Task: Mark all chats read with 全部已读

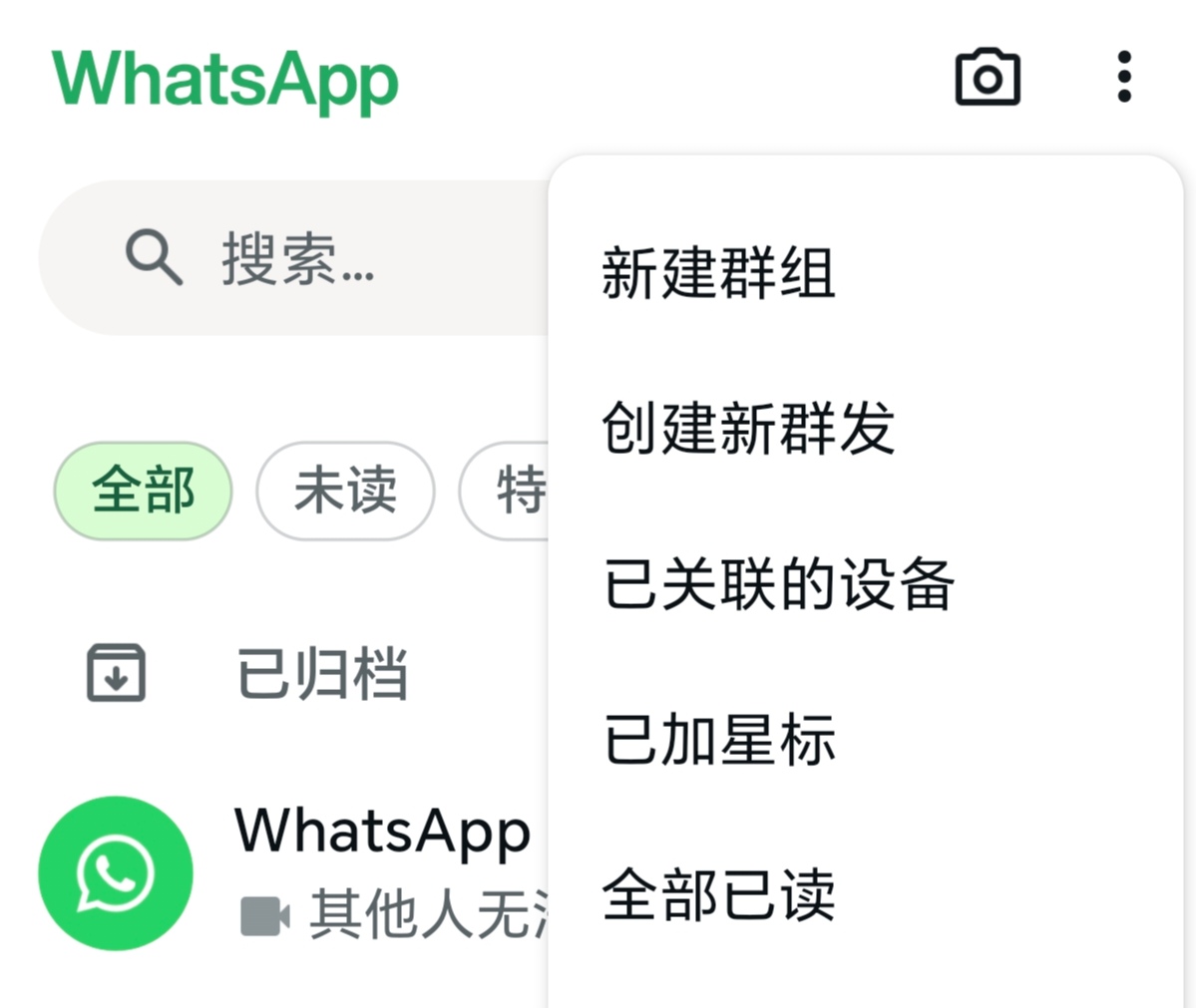Action: (718, 894)
